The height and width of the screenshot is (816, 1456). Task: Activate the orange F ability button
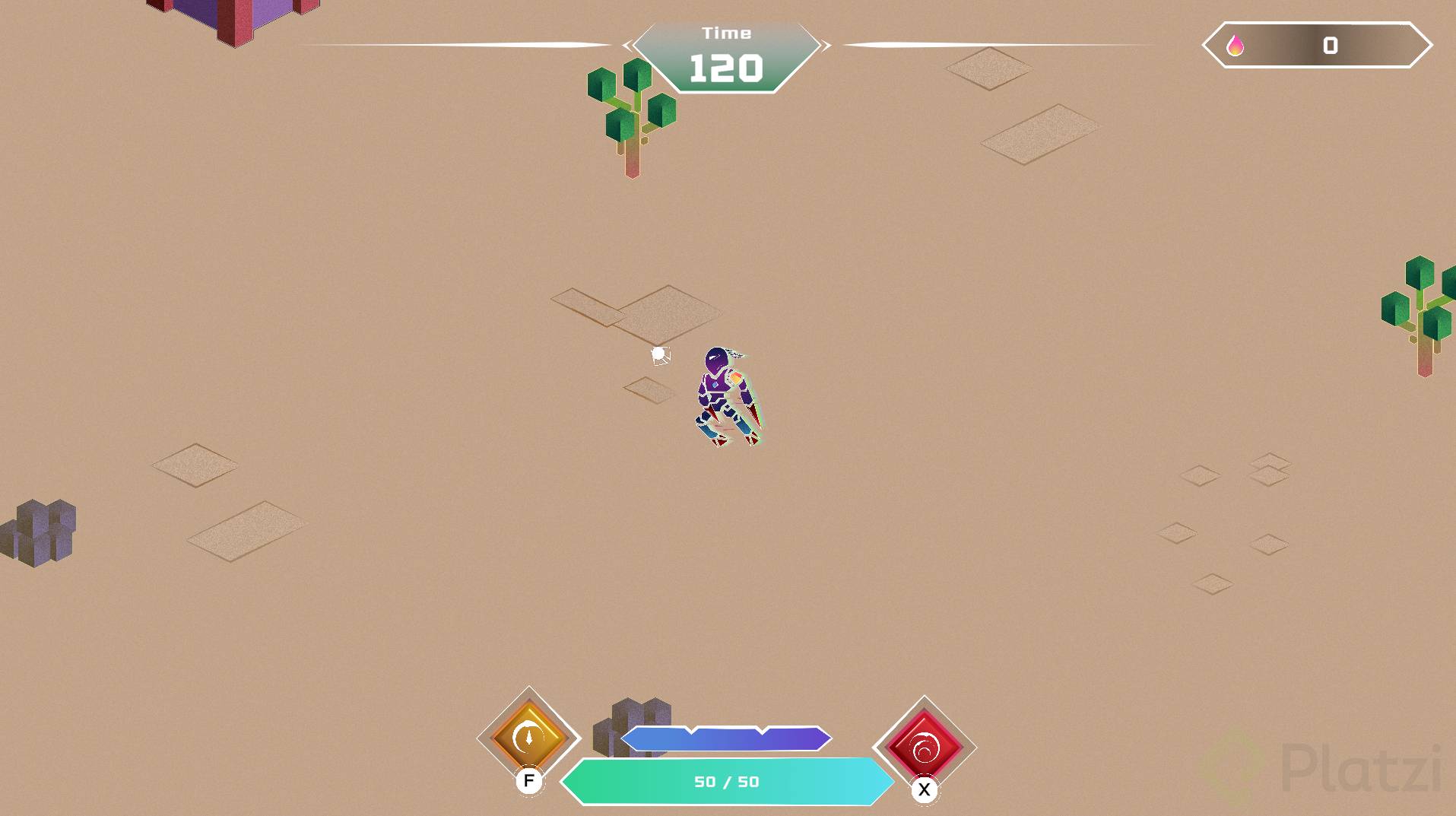529,738
